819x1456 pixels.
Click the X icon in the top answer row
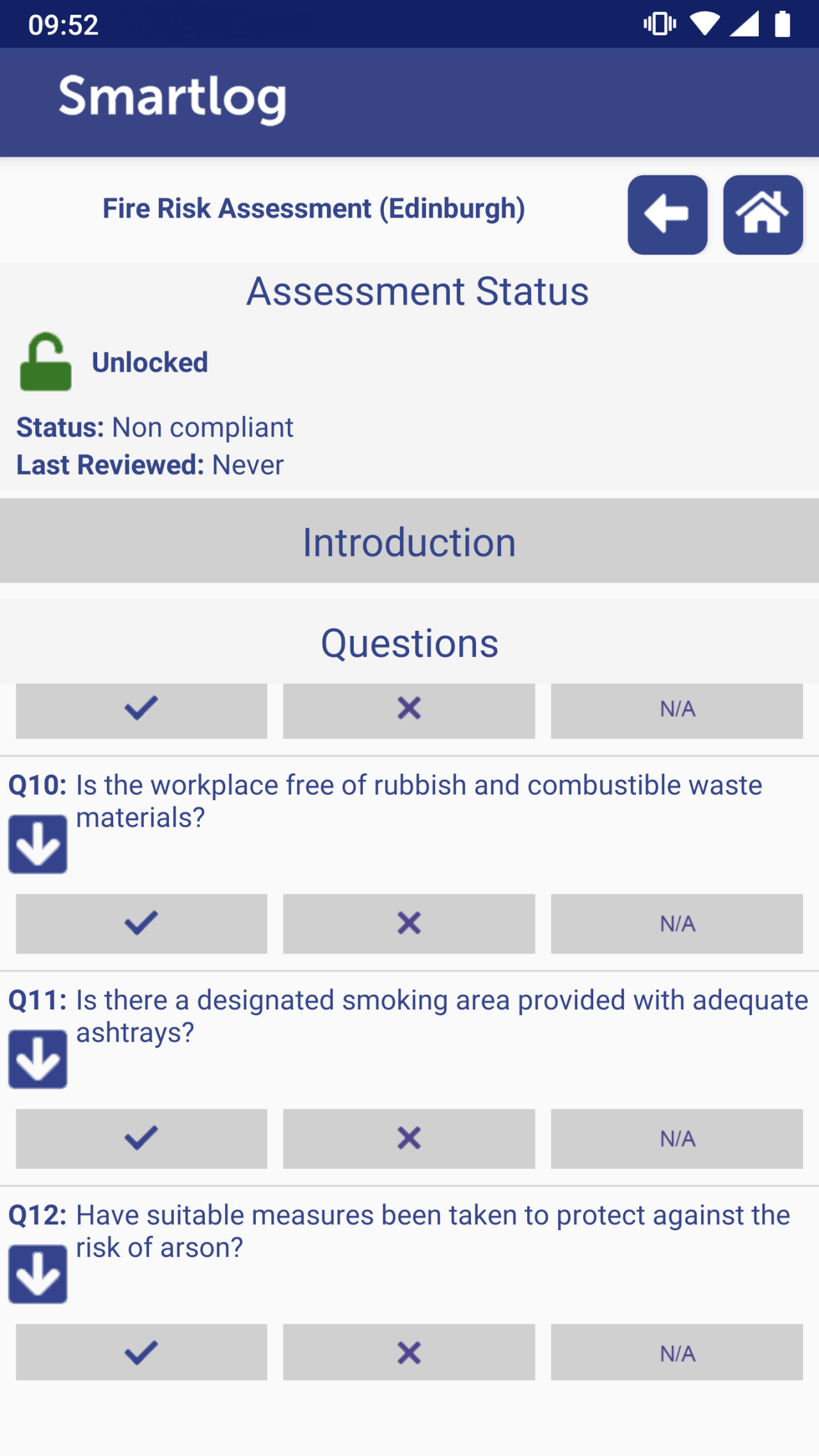pyautogui.click(x=408, y=710)
